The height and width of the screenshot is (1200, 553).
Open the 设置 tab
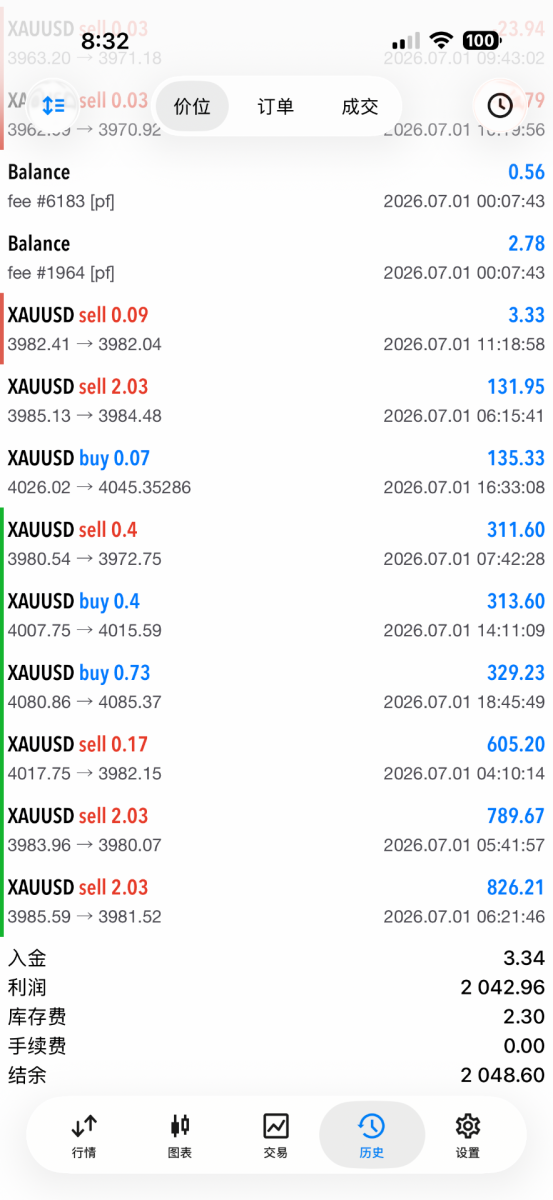(467, 1136)
